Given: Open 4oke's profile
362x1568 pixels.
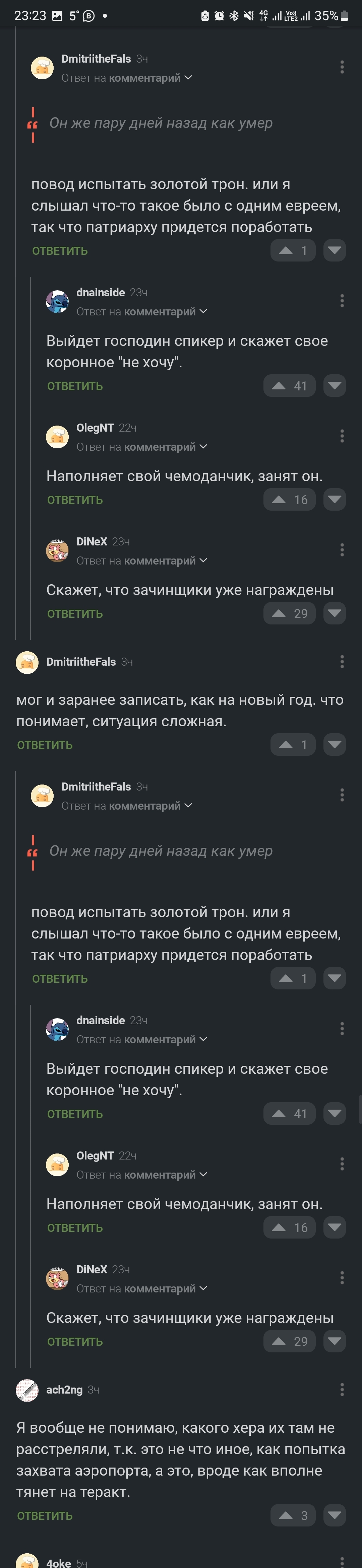Looking at the screenshot, I should pos(59,1563).
